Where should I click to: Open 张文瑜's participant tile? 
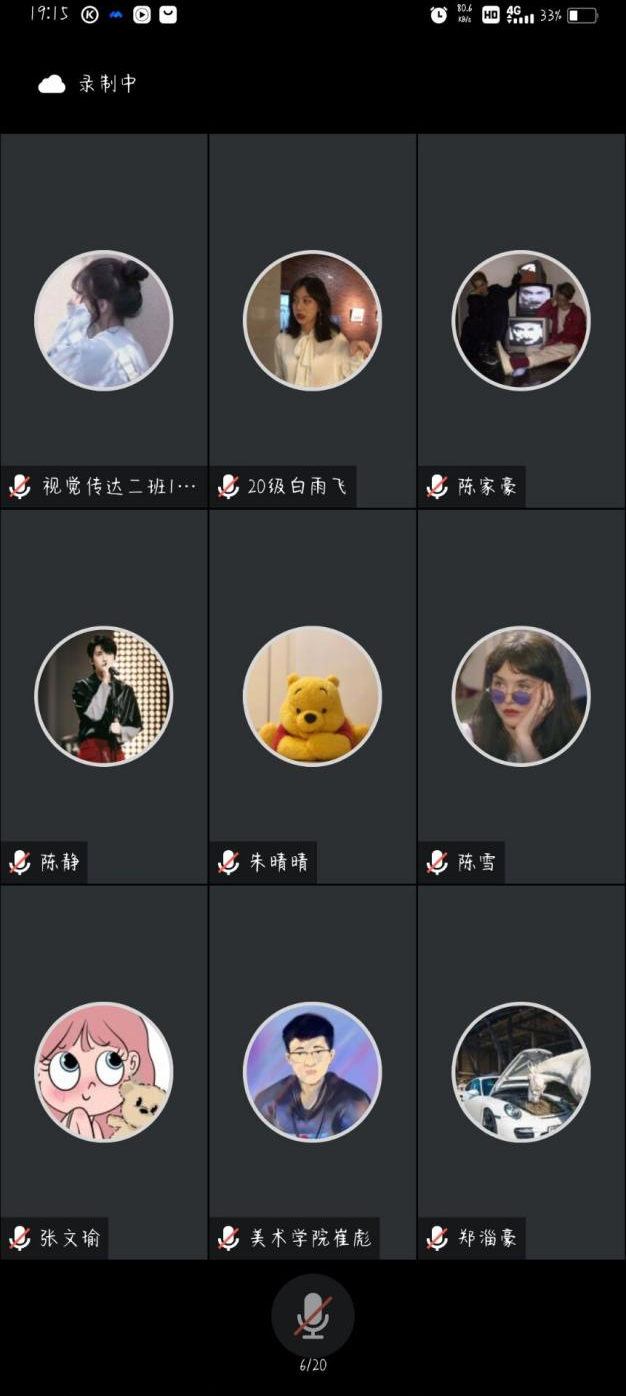104,1072
